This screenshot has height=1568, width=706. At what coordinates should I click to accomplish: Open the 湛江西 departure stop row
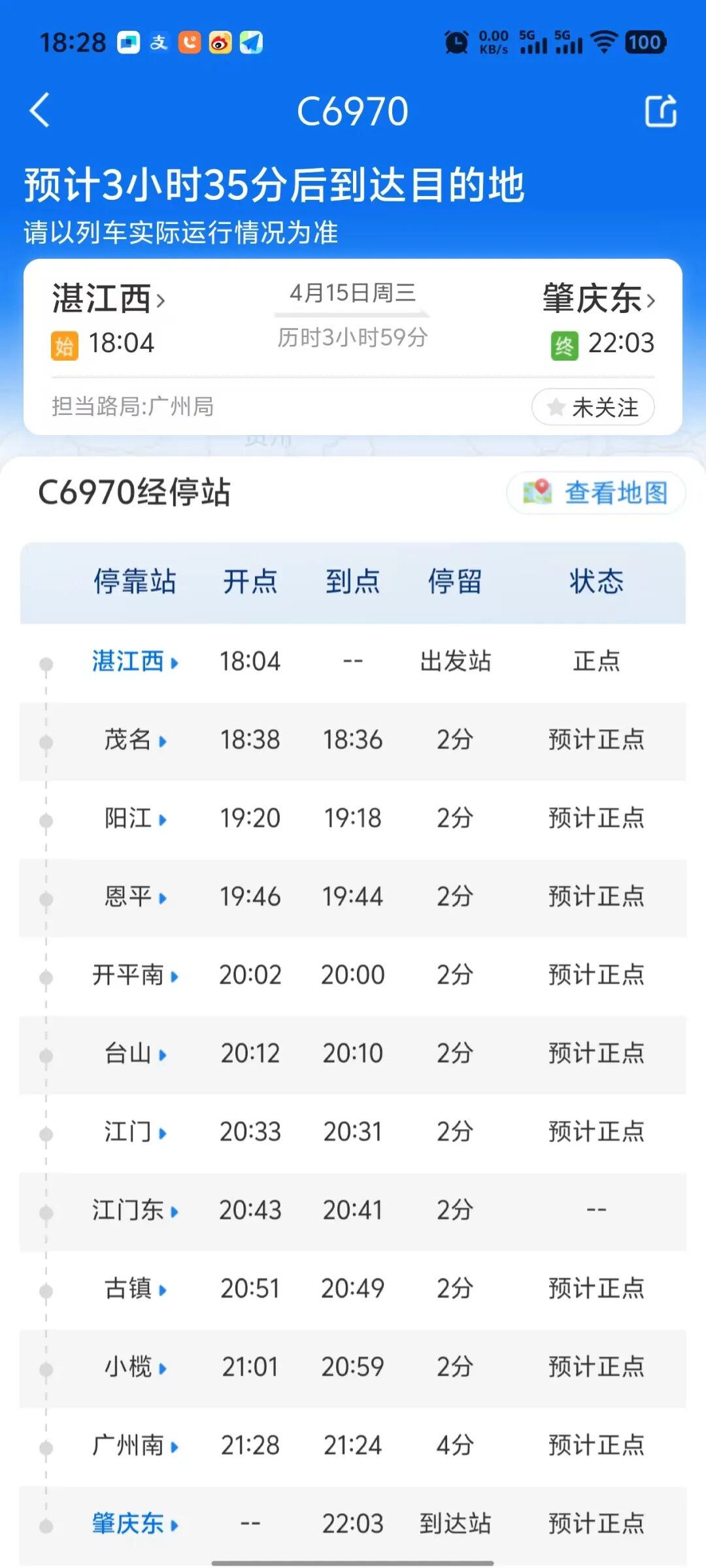click(135, 662)
